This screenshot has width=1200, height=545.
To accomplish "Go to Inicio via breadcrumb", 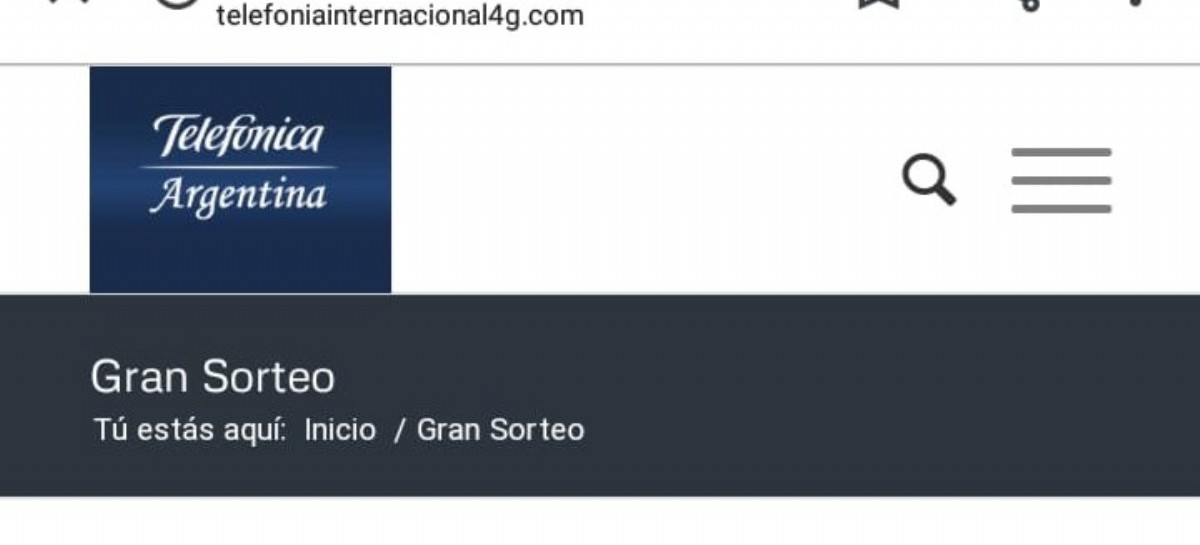I will click(340, 430).
